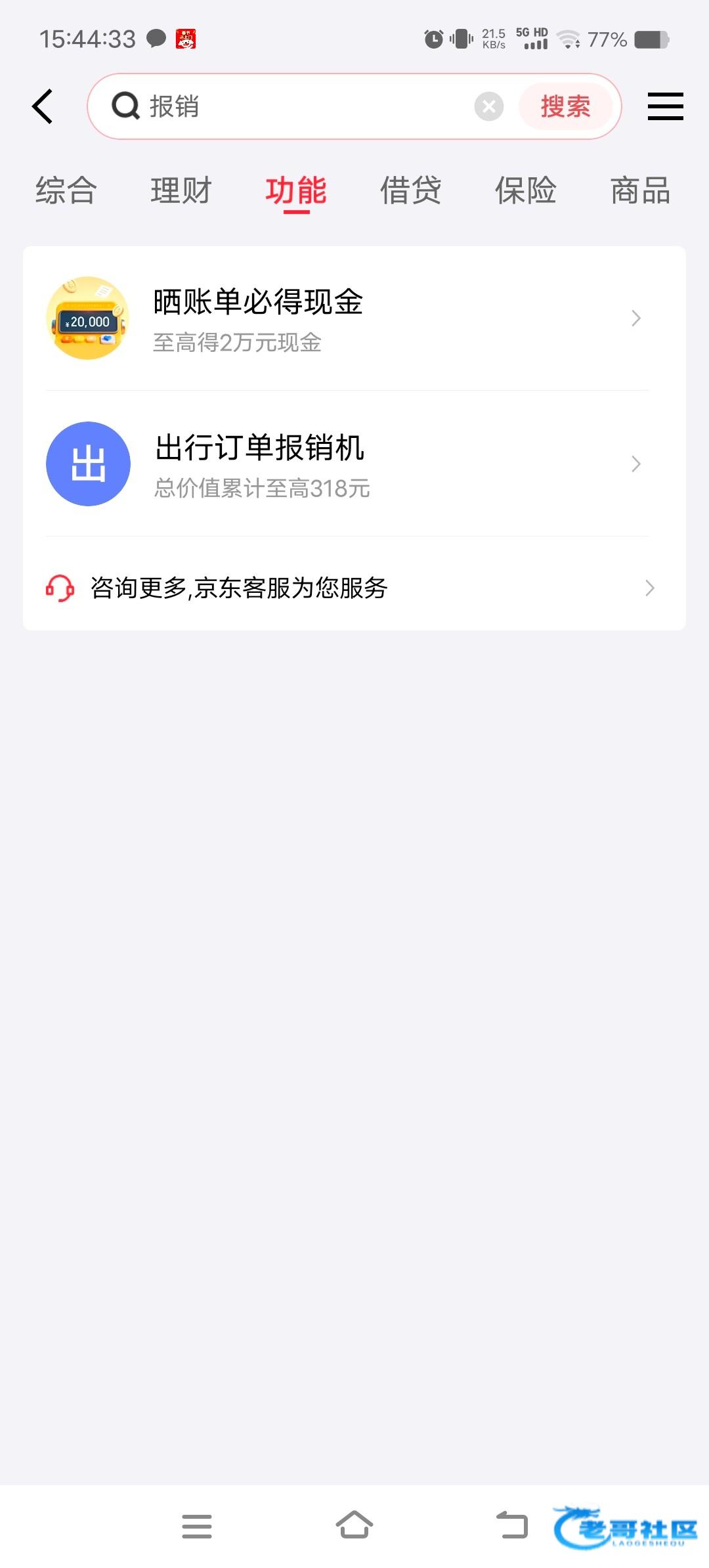Switch to the 综合 tab
Image resolution: width=709 pixels, height=1568 pixels.
point(66,191)
